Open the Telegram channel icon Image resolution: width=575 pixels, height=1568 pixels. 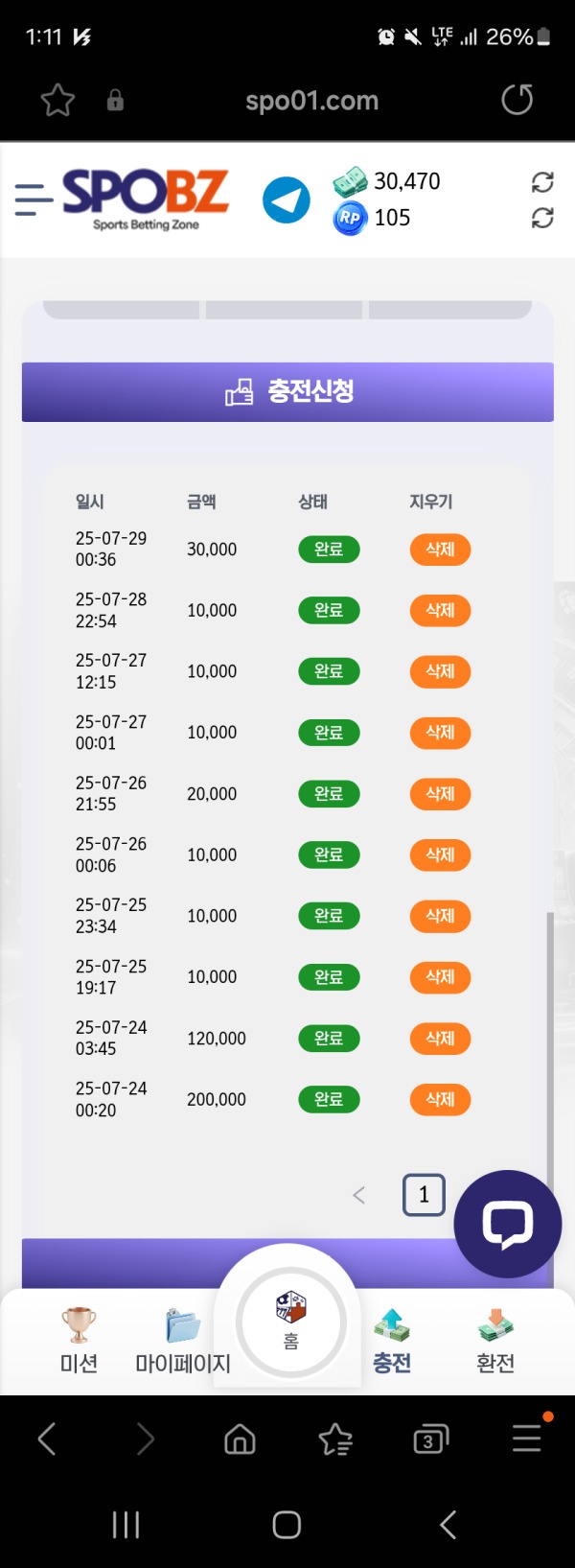[287, 200]
